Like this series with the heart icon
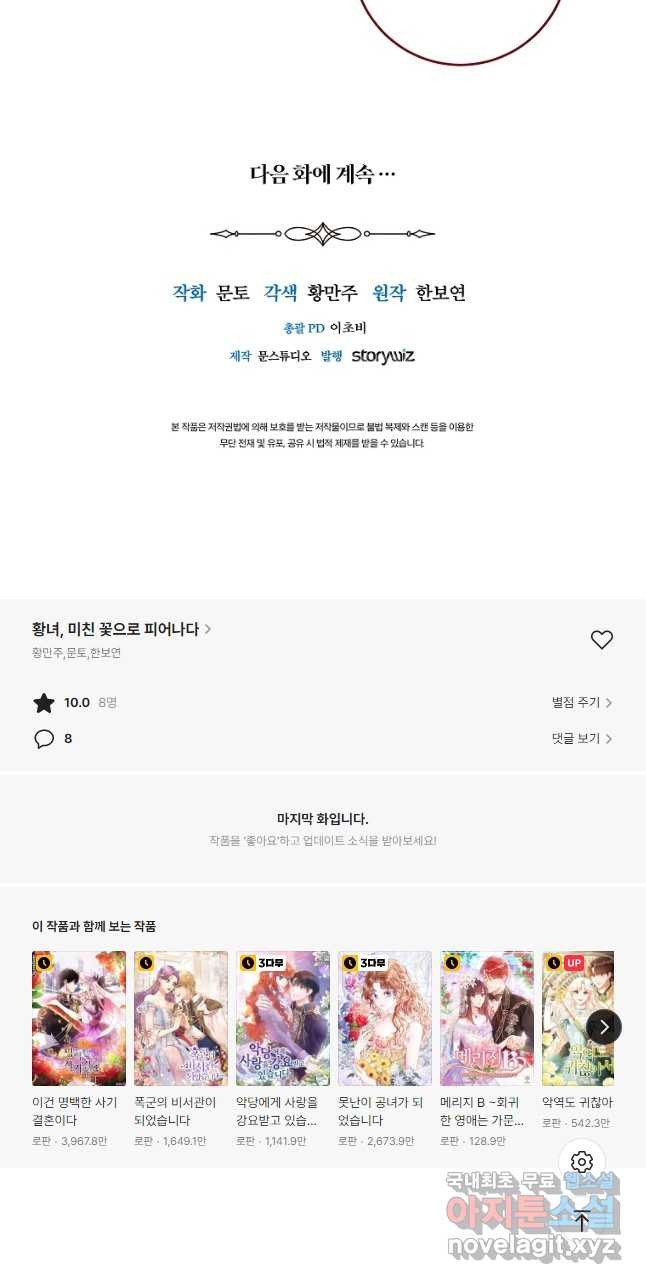This screenshot has width=646, height=1284. coord(601,640)
